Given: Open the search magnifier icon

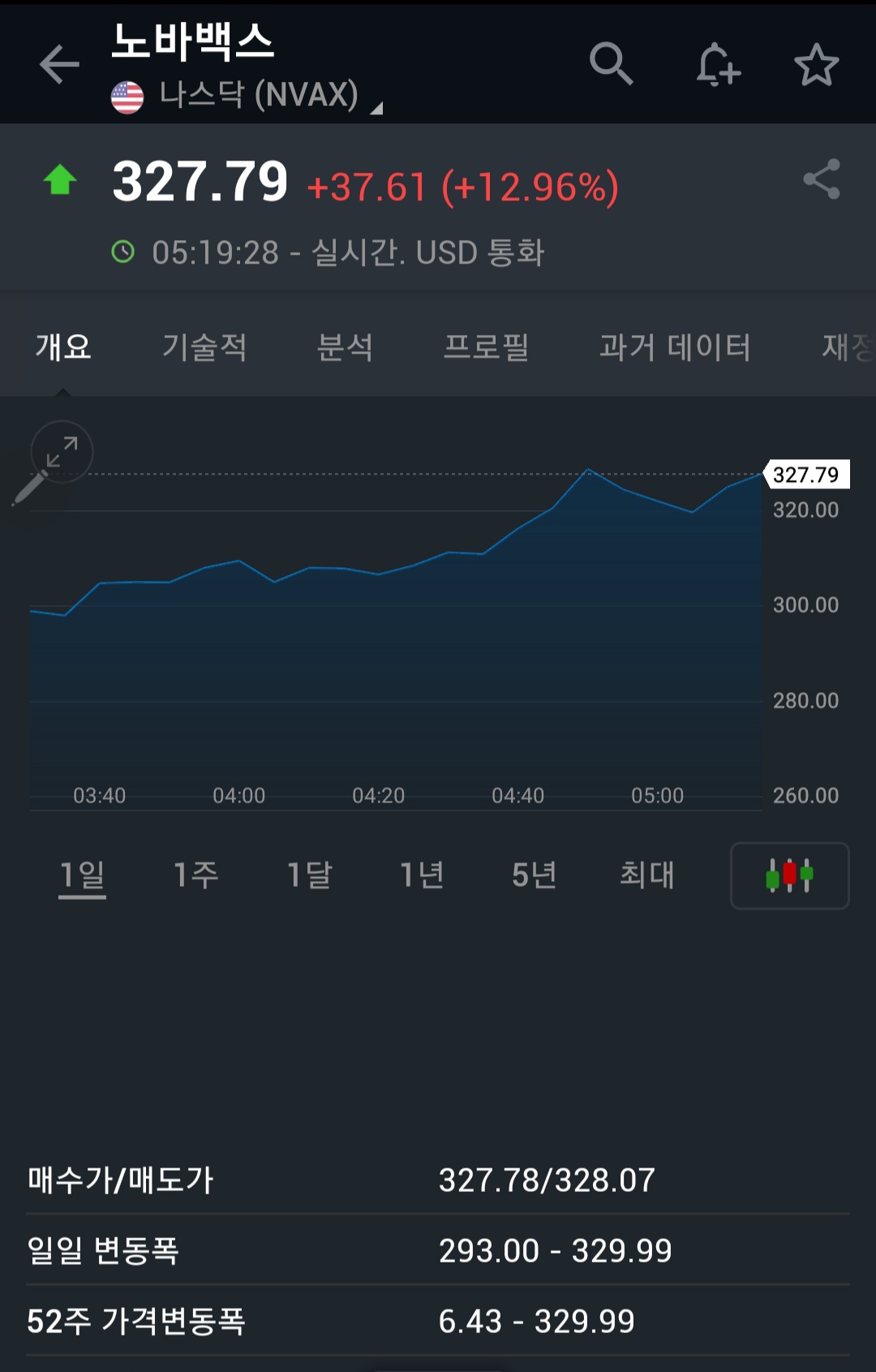Looking at the screenshot, I should pyautogui.click(x=611, y=64).
